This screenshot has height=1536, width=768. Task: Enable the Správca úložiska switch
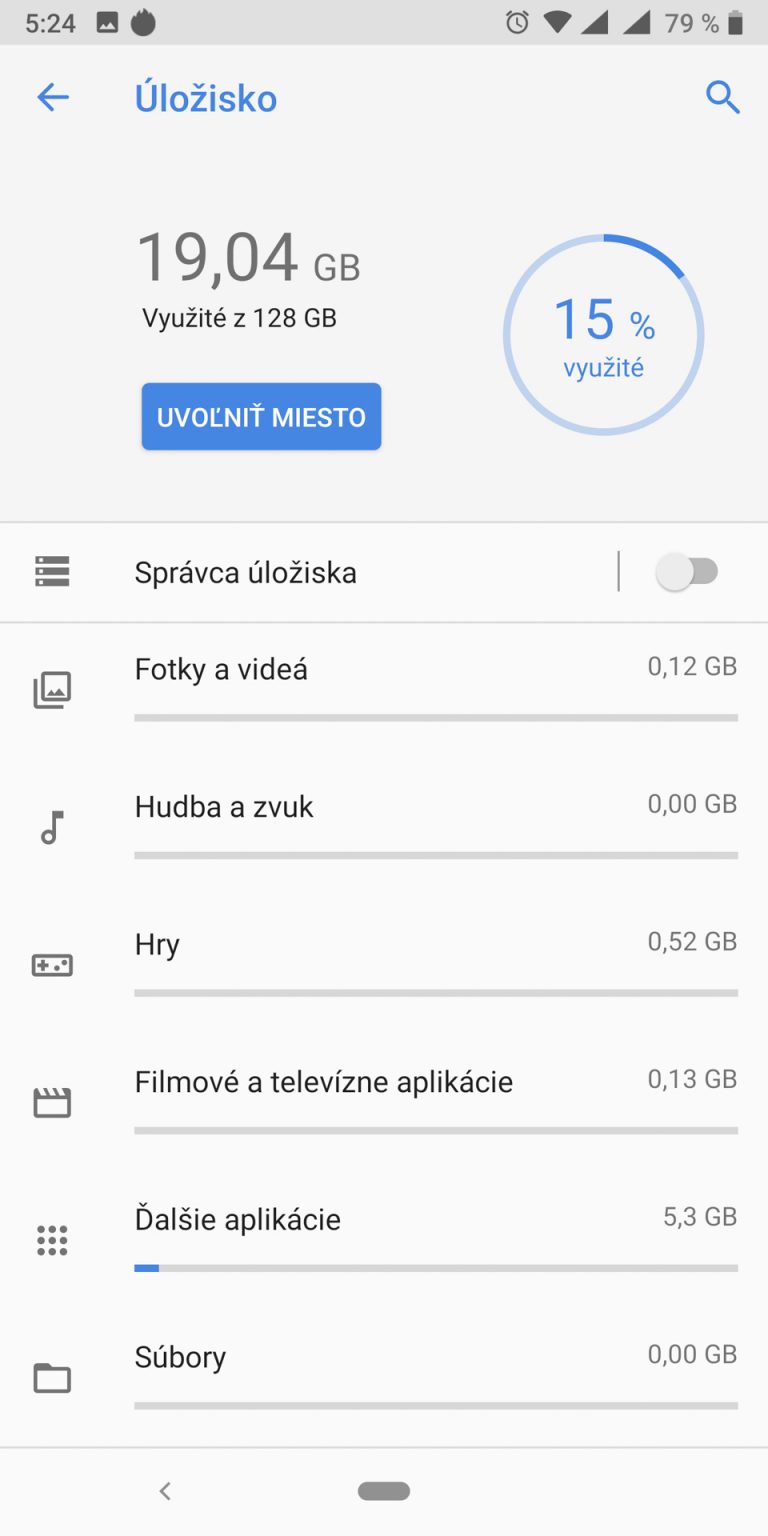click(687, 572)
